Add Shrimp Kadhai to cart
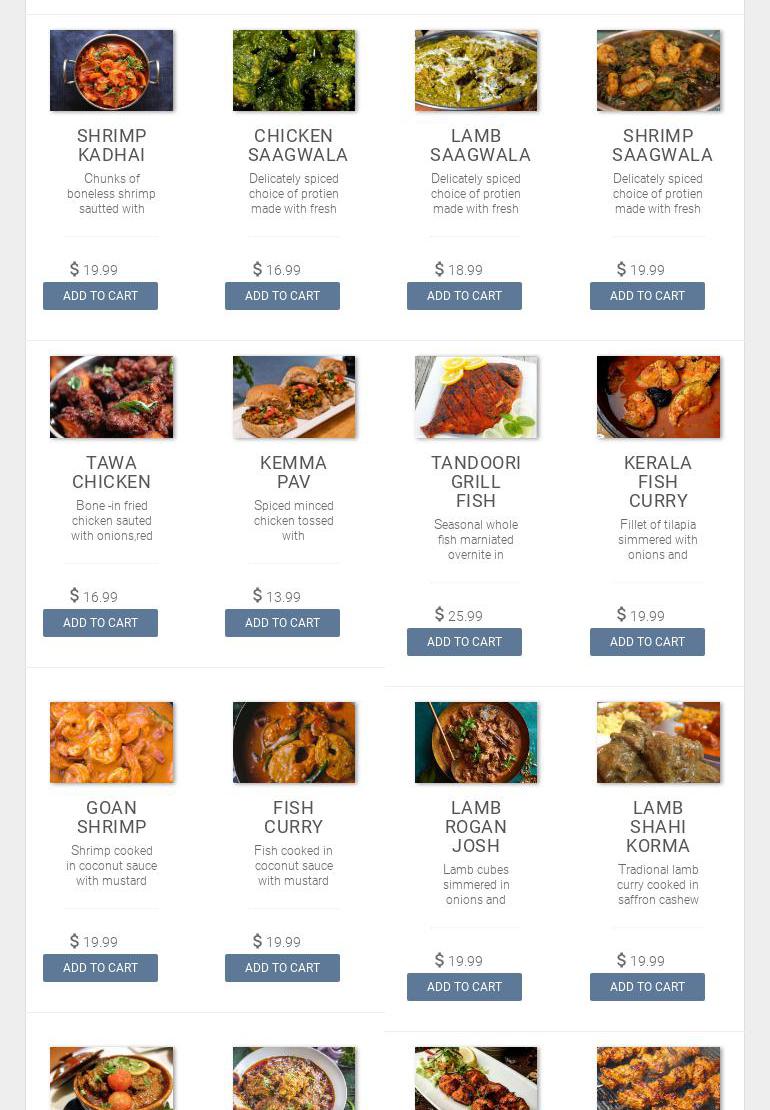 coord(100,296)
